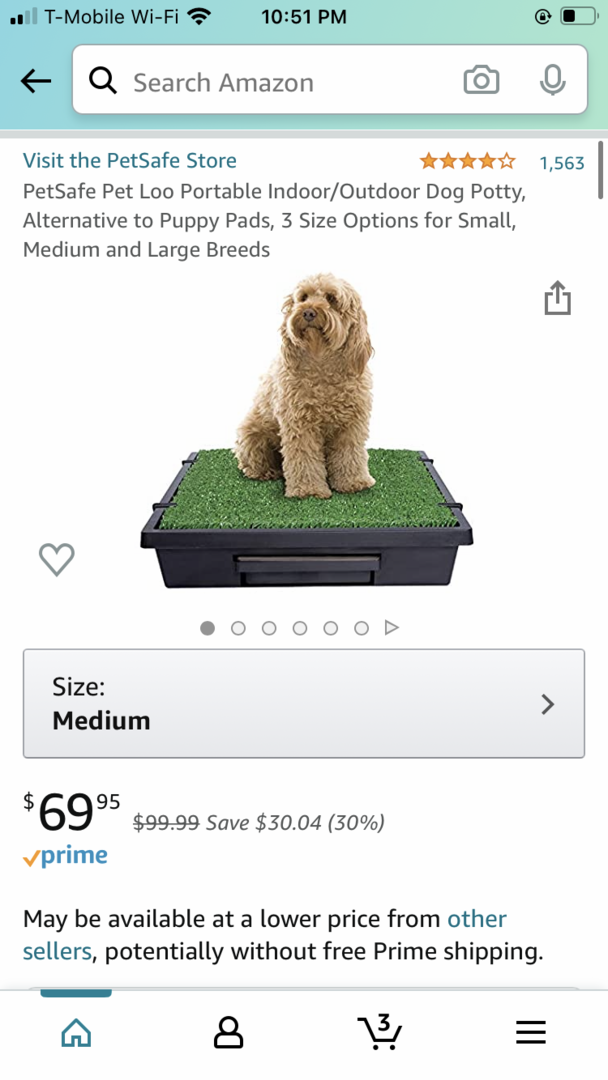This screenshot has width=608, height=1080.
Task: Open the hamburger menu tab
Action: [x=531, y=1032]
